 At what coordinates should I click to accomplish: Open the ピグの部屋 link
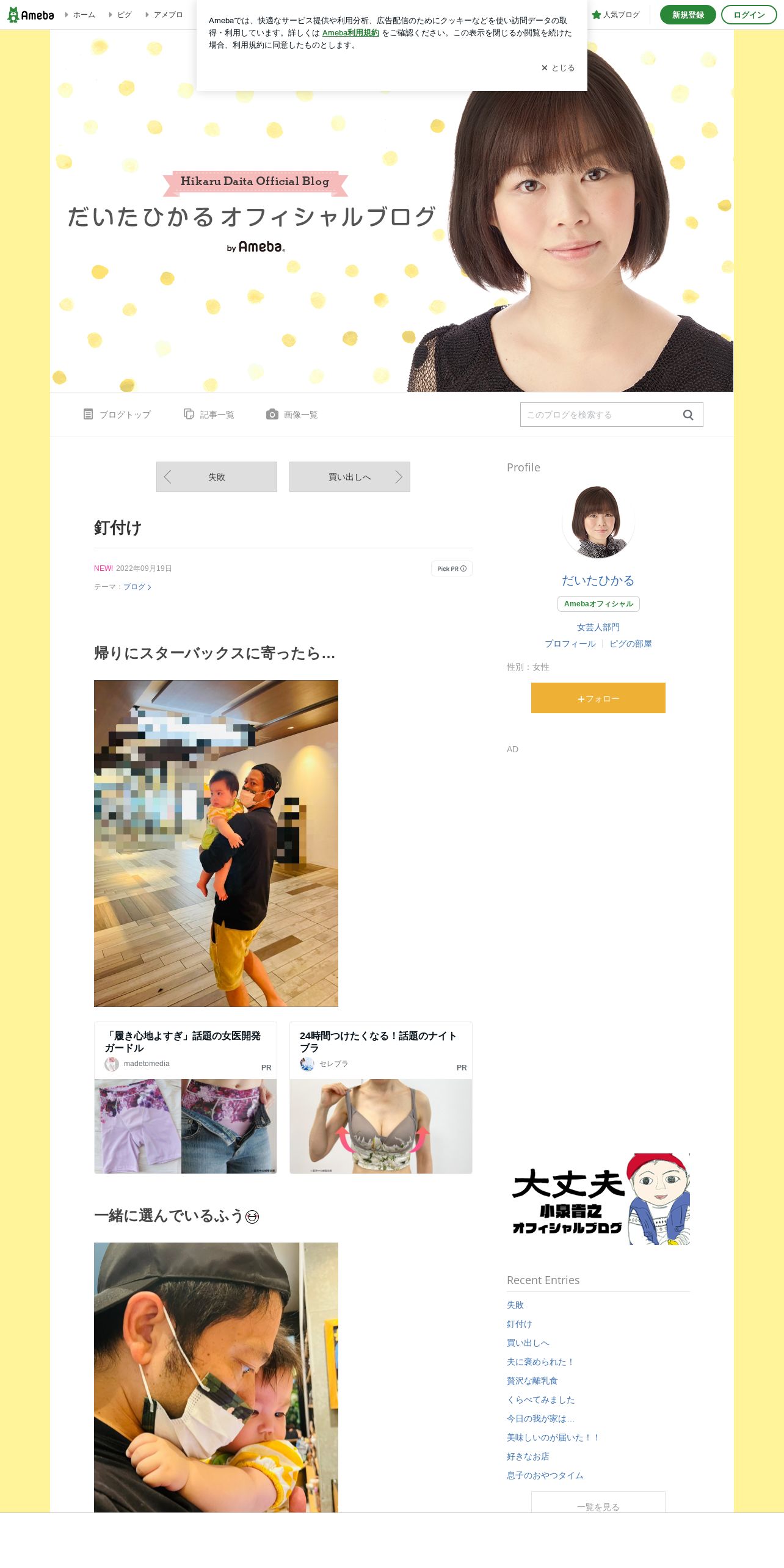(630, 644)
